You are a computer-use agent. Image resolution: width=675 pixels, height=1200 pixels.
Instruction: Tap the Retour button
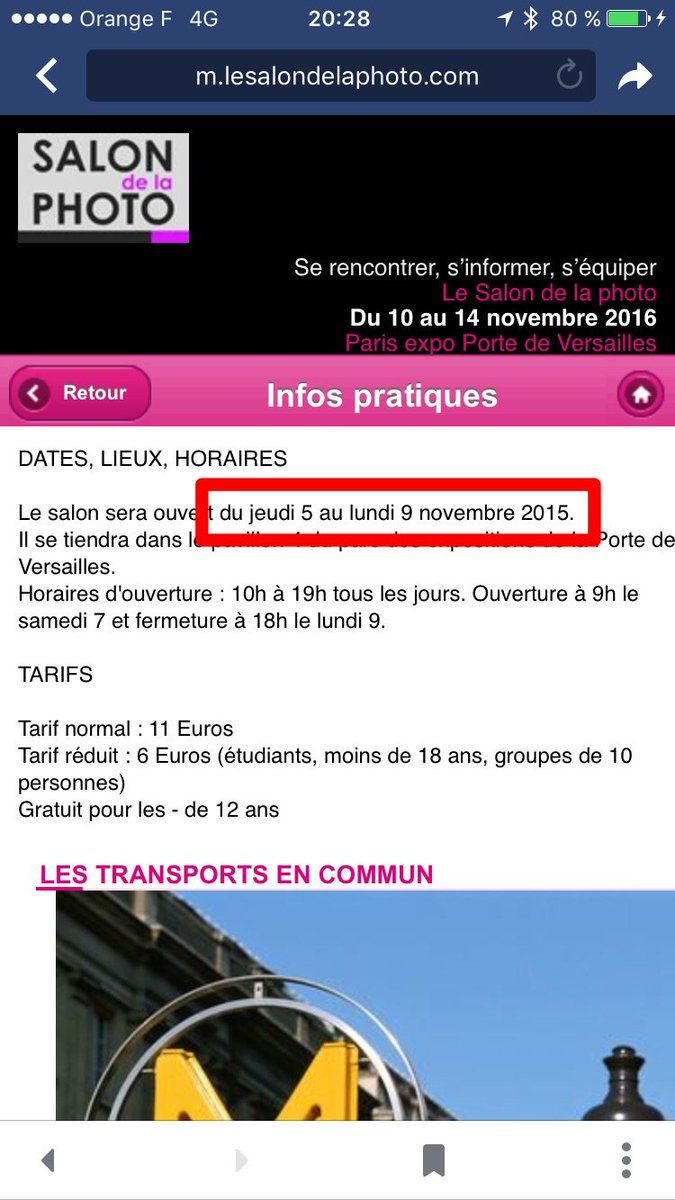pyautogui.click(x=80, y=393)
